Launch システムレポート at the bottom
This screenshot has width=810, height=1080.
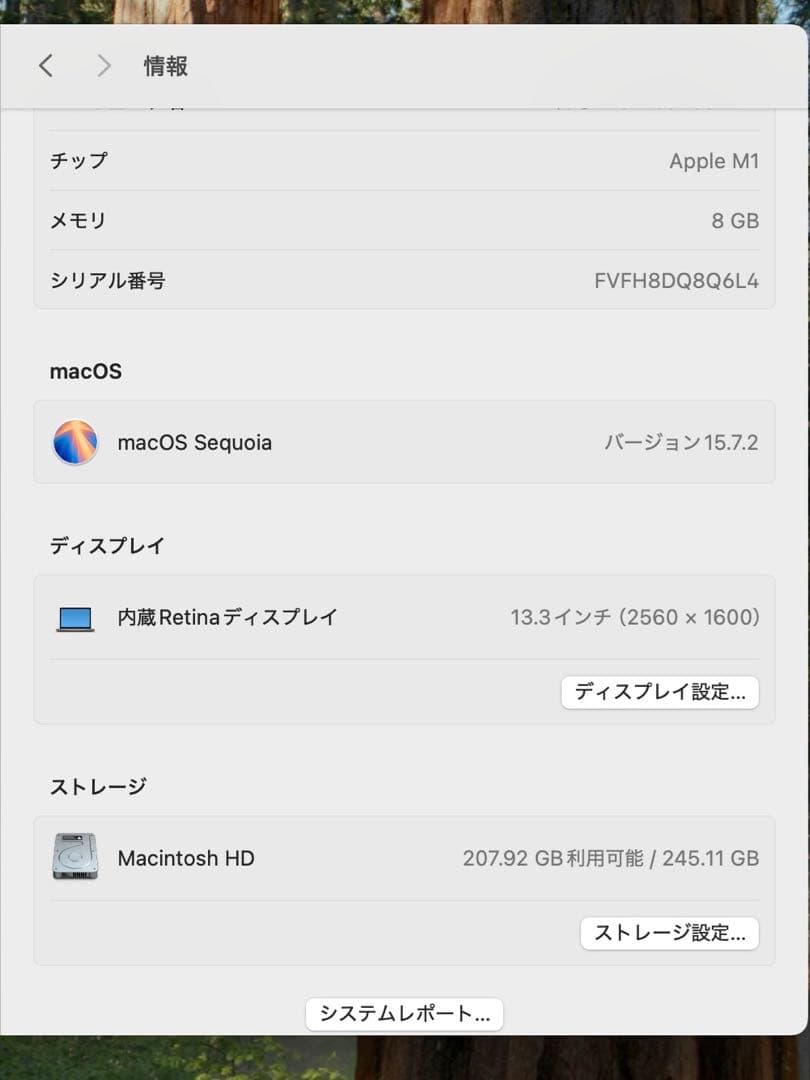pos(404,1013)
